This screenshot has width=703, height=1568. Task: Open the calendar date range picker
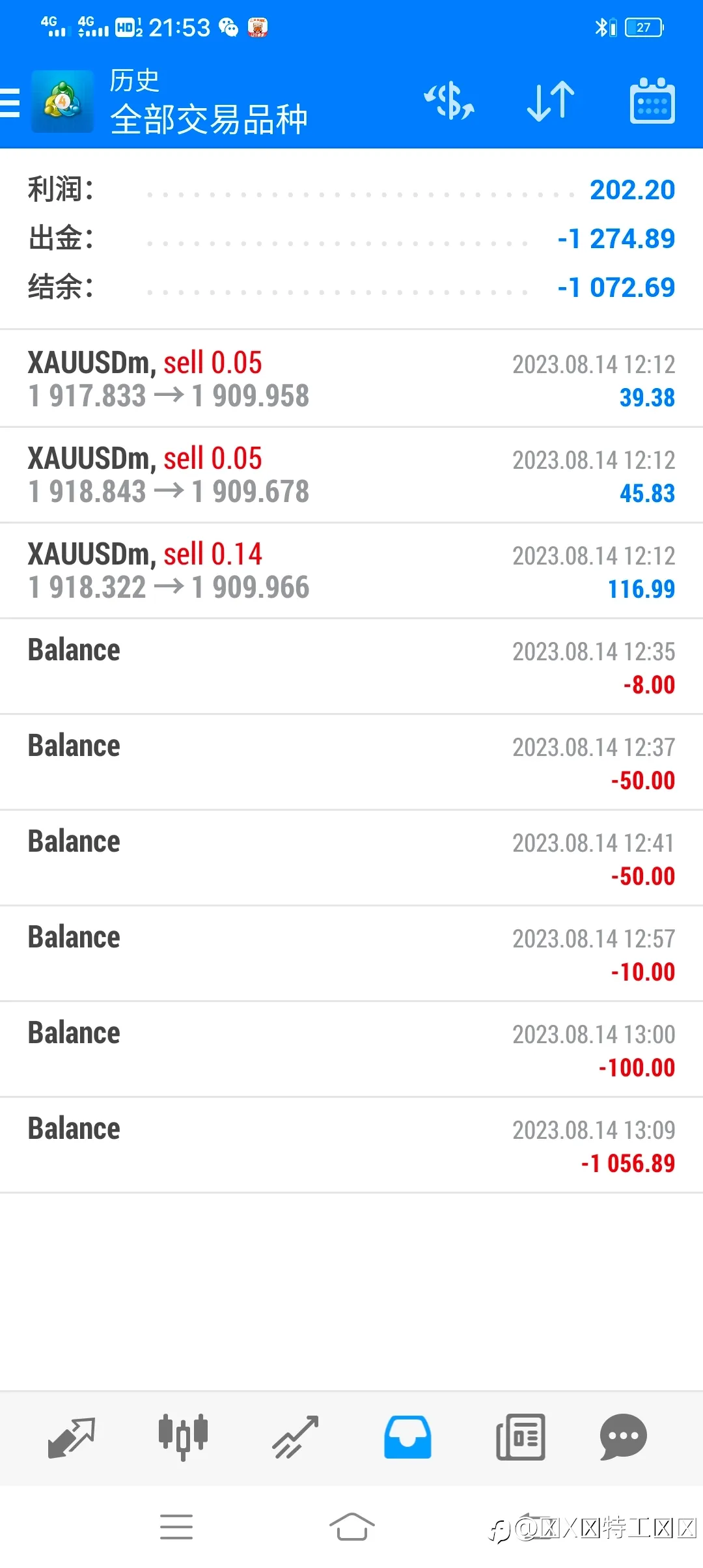[x=652, y=101]
